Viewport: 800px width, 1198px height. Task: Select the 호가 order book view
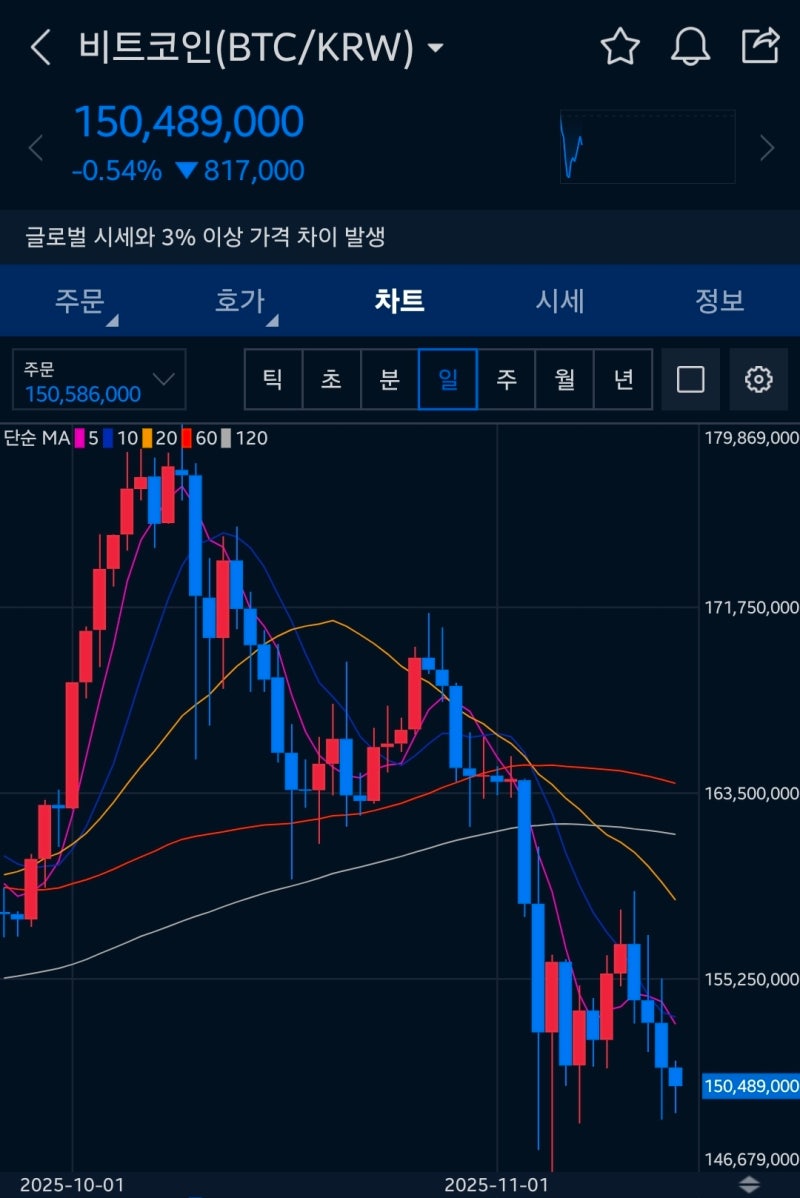tap(240, 301)
